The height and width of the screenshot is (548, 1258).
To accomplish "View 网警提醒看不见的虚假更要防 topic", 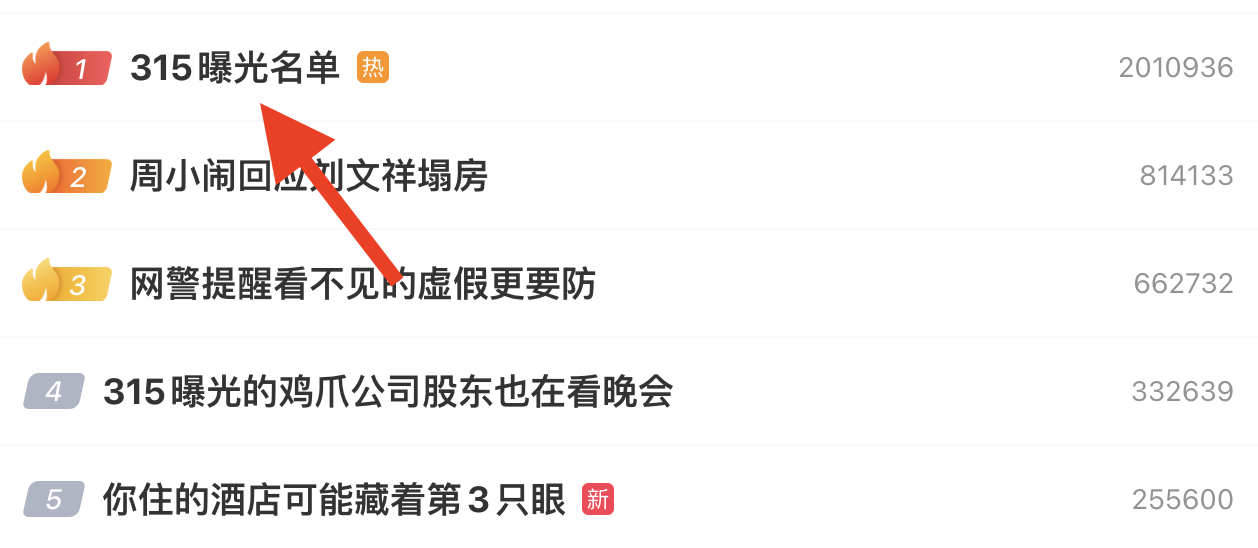I will point(362,285).
